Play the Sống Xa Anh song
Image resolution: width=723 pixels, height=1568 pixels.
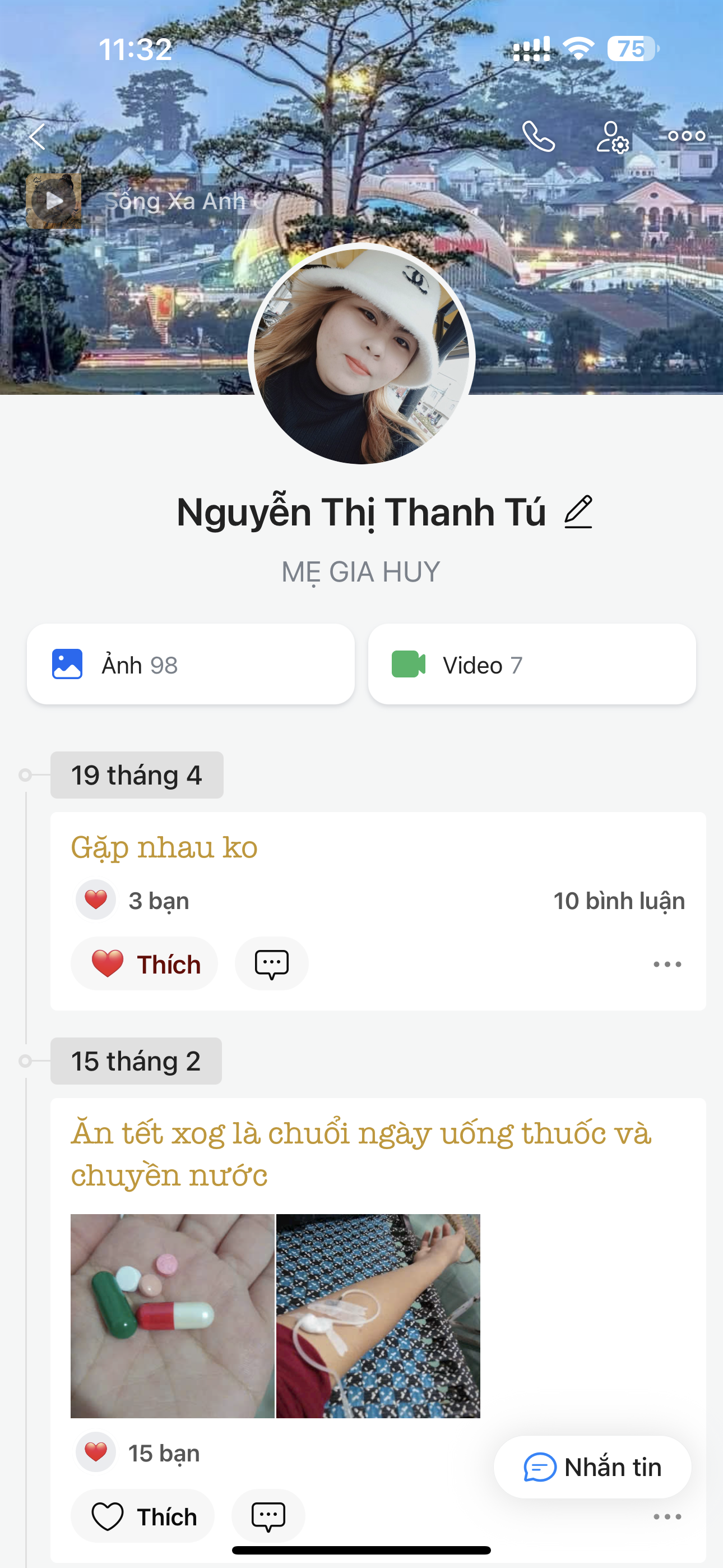point(54,201)
